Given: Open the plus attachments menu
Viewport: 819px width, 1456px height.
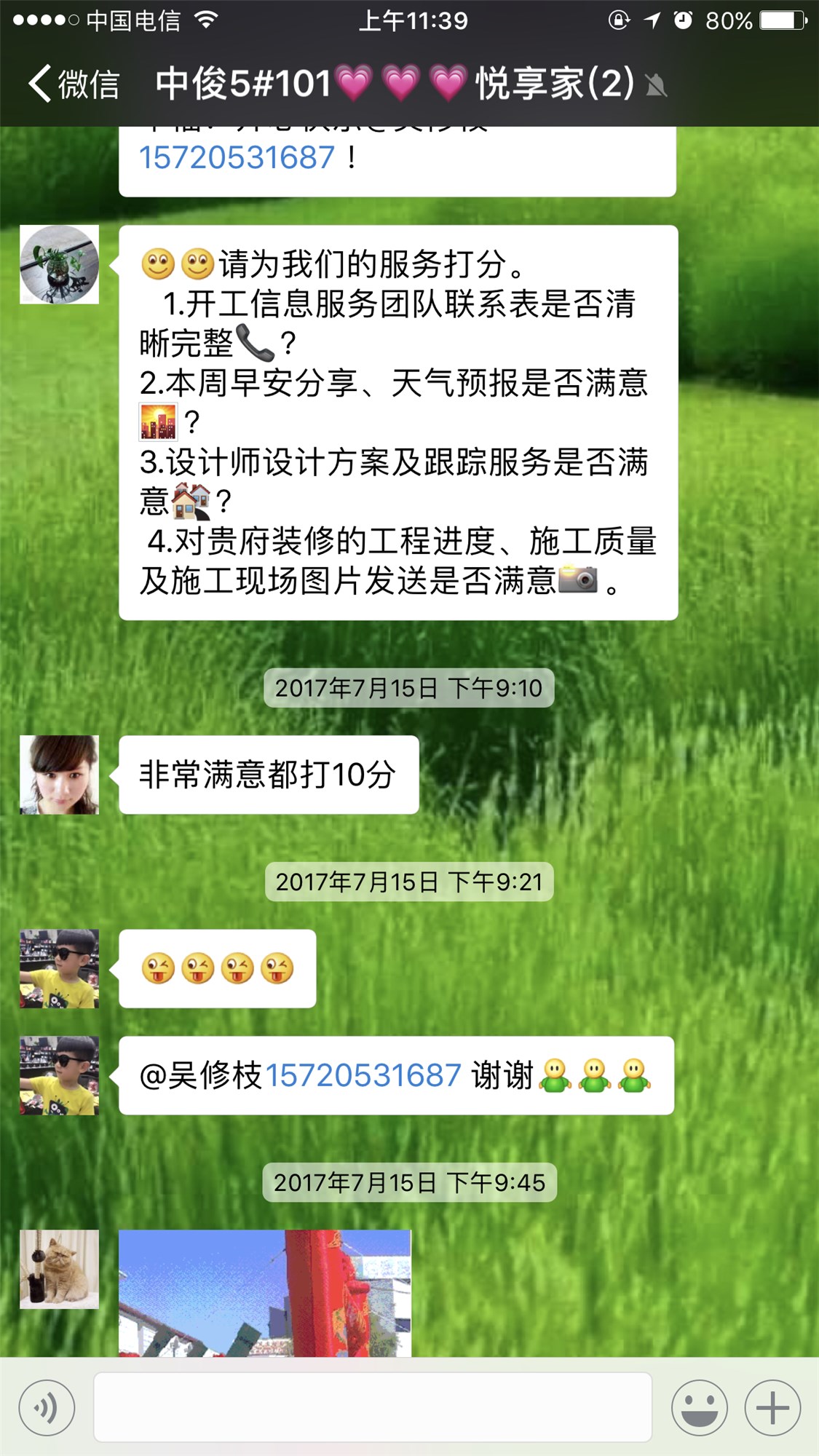Looking at the screenshot, I should coord(772,1408).
